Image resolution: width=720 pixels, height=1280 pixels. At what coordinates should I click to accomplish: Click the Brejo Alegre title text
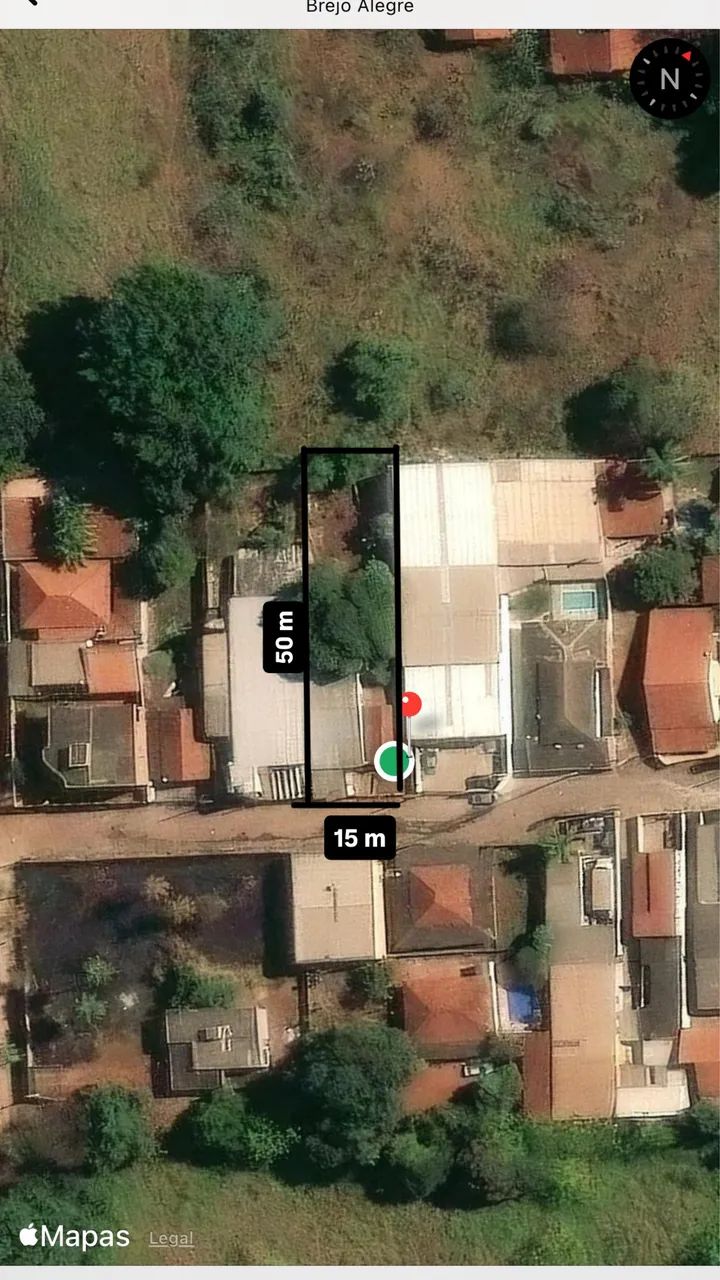(358, 8)
